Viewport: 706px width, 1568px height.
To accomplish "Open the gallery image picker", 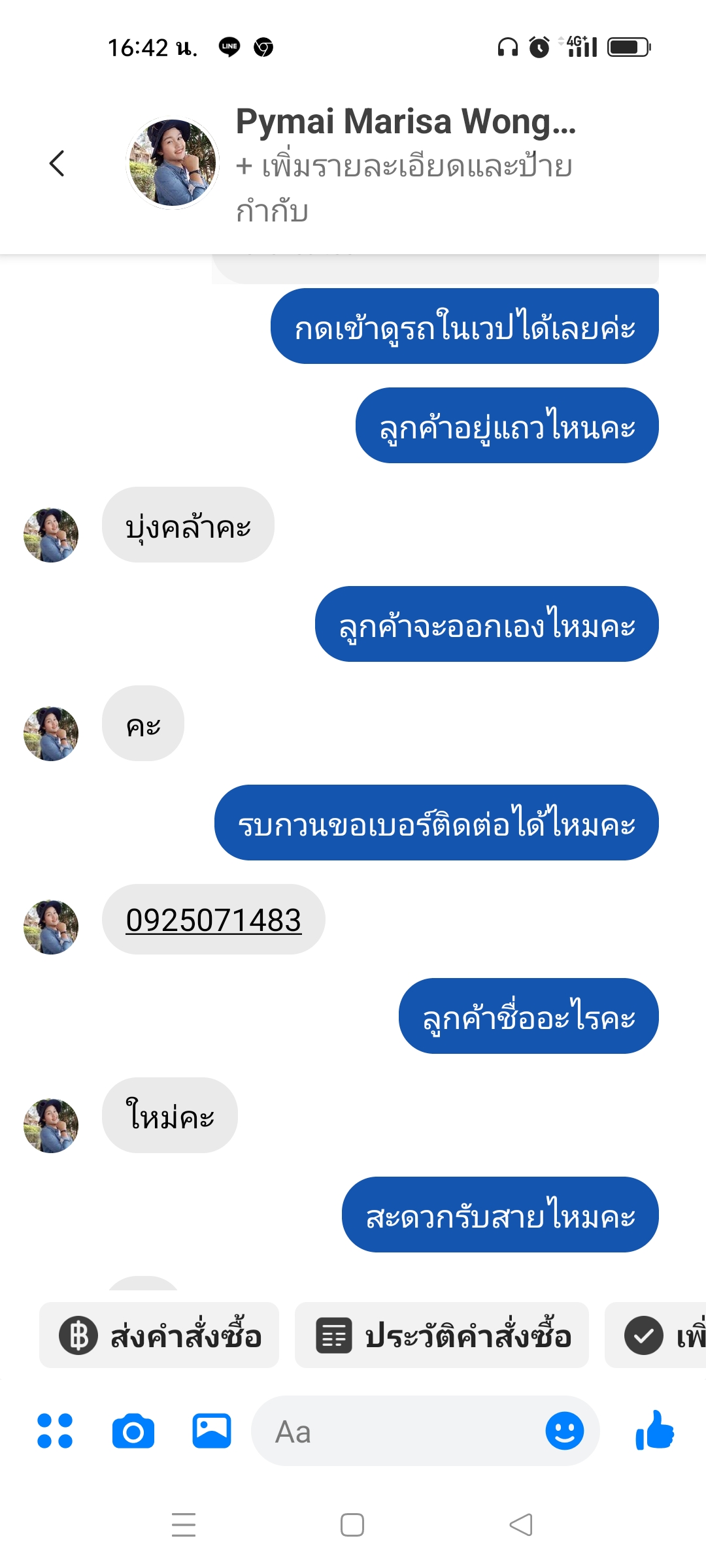I will point(211,1431).
